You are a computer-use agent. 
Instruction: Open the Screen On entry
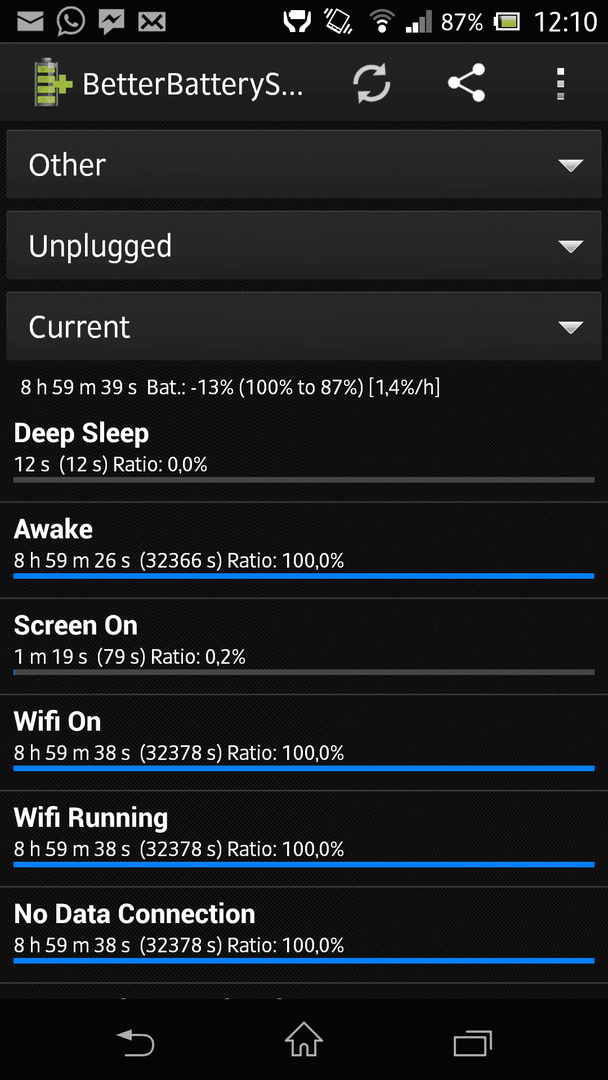coord(304,646)
